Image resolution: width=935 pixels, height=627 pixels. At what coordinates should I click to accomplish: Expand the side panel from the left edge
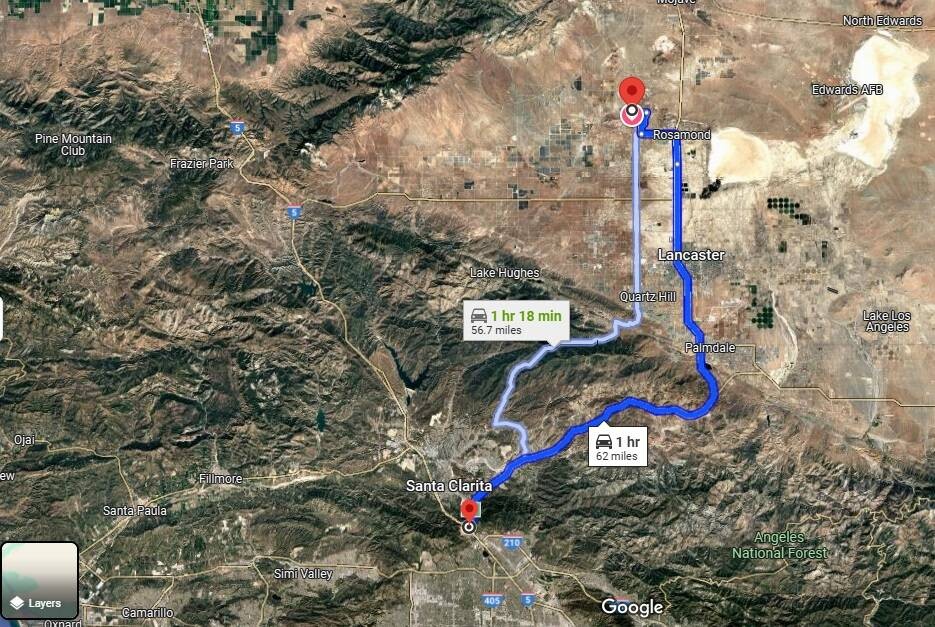tap(2, 320)
